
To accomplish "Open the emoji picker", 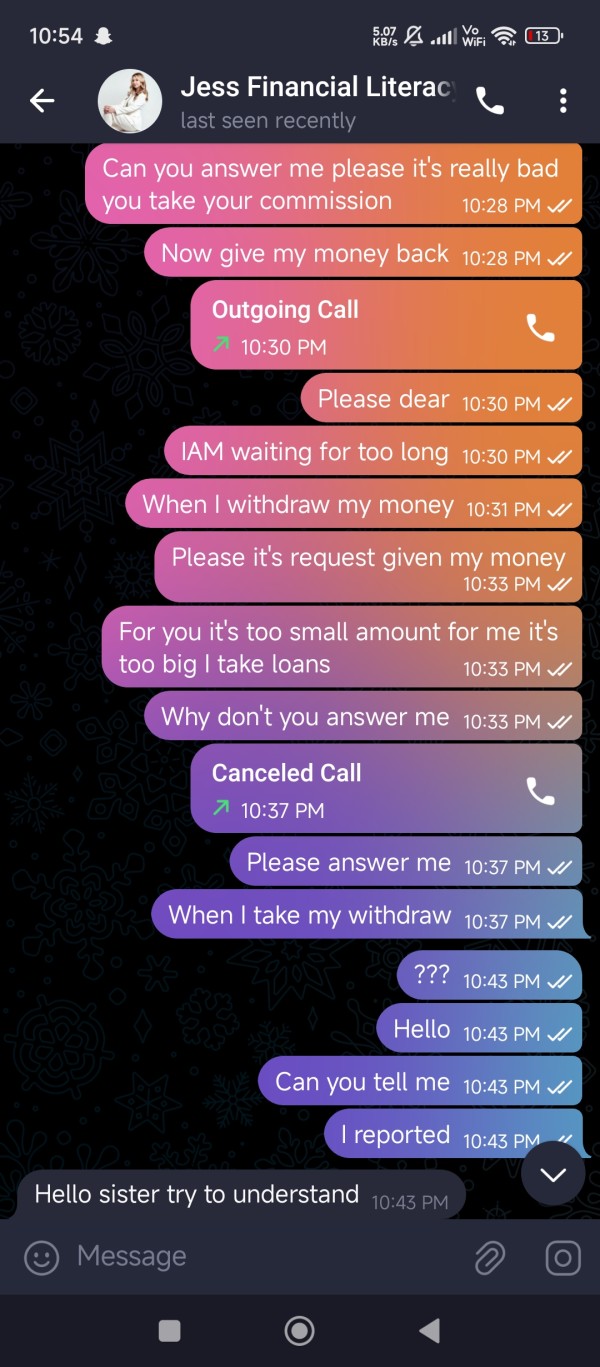I will point(41,1257).
